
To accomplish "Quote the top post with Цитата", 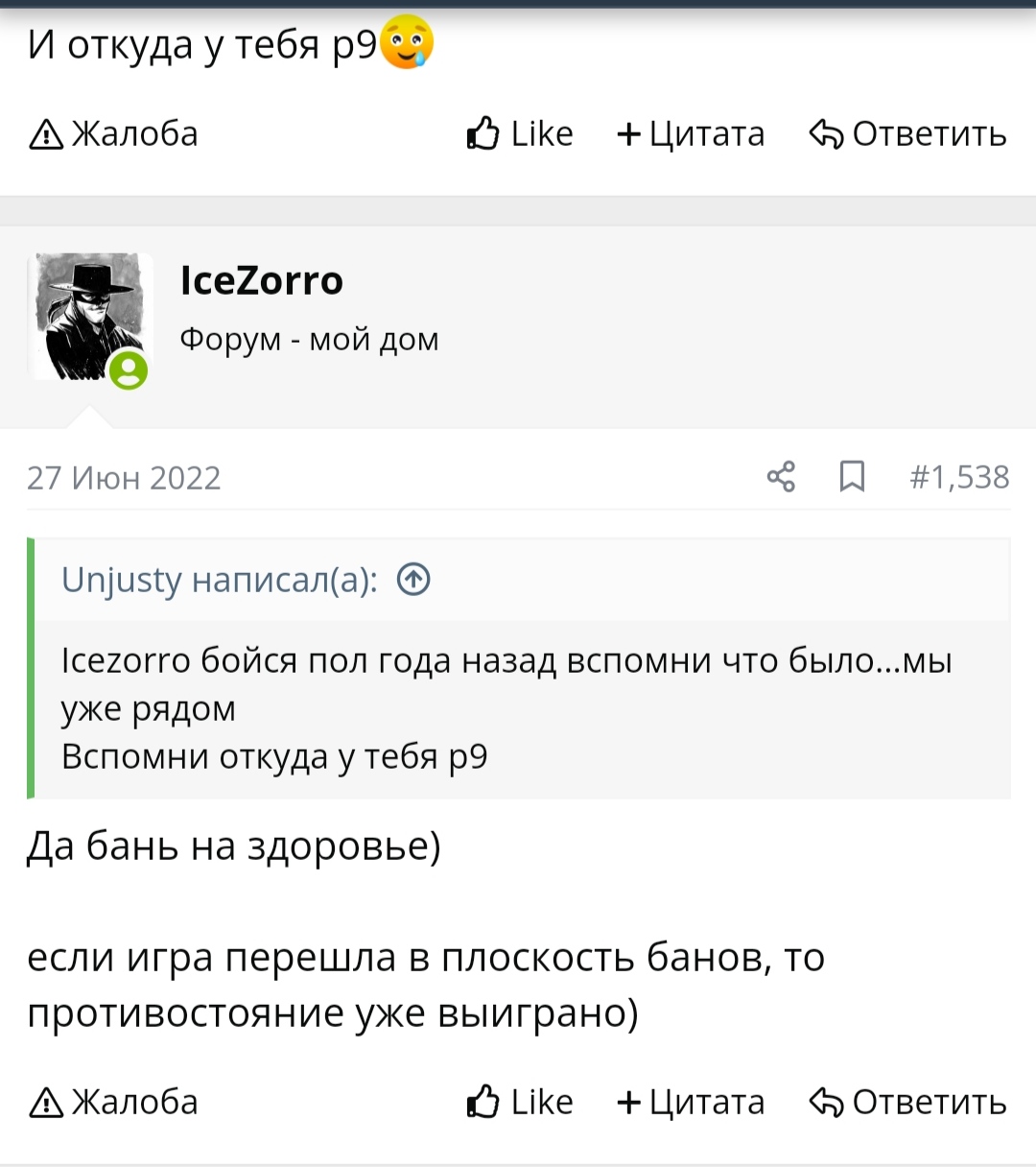I will (691, 134).
